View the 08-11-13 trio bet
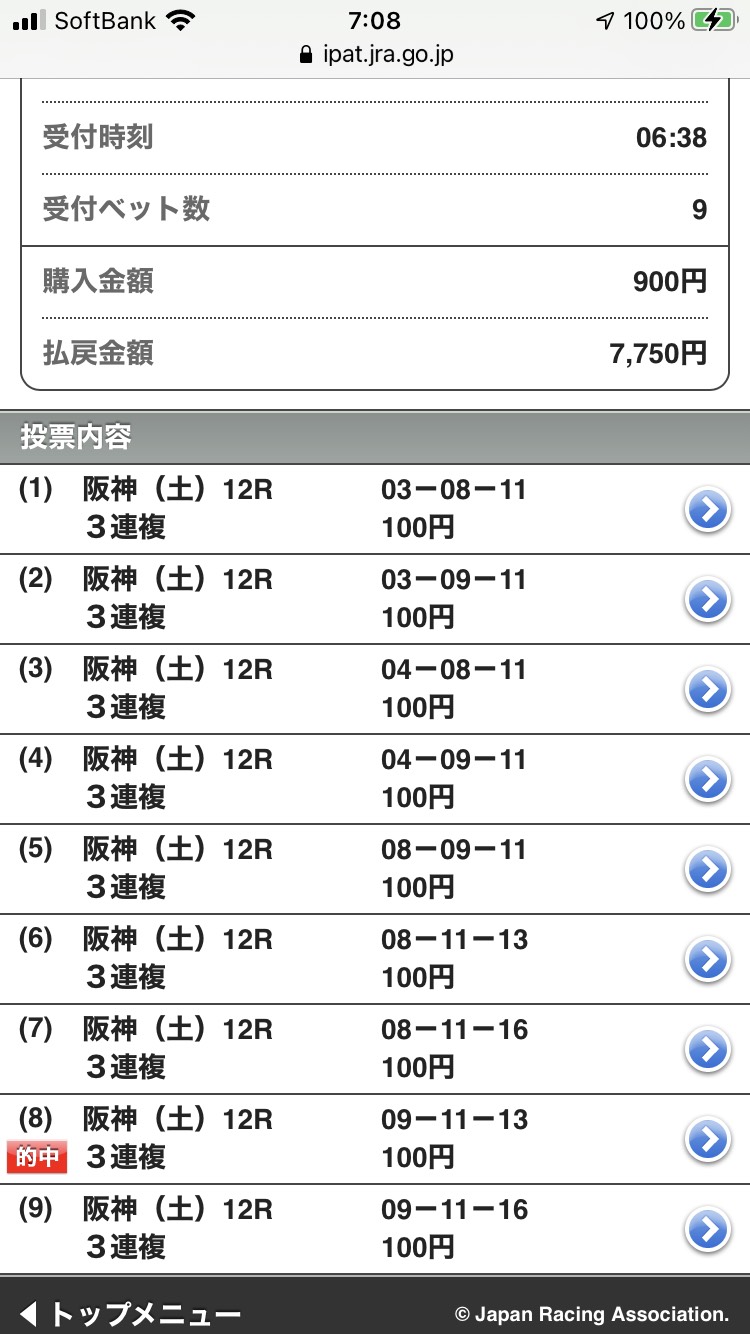Image resolution: width=750 pixels, height=1334 pixels. pos(708,960)
